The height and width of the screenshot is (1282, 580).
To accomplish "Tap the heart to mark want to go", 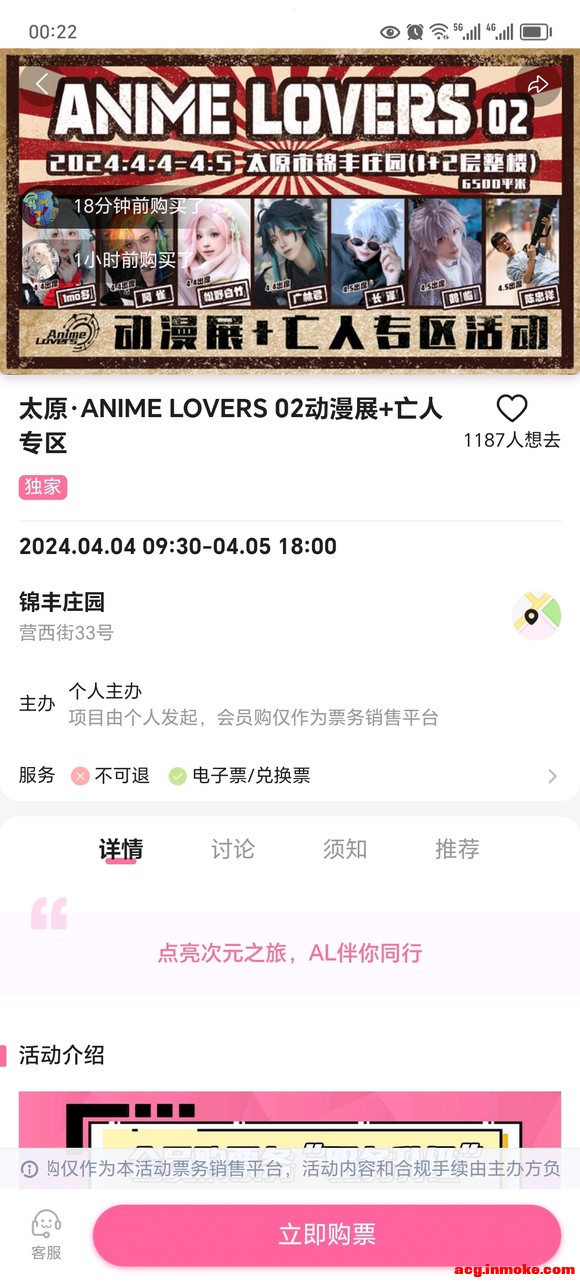I will coord(512,408).
